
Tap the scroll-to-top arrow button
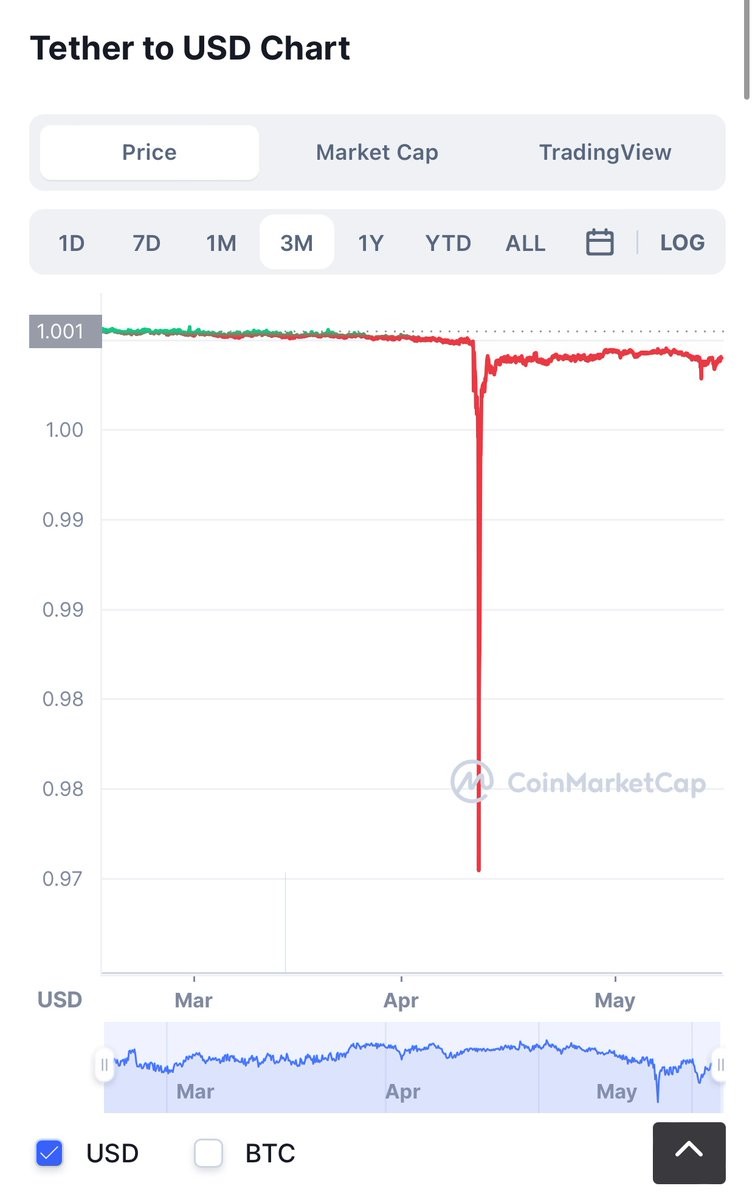click(x=689, y=1152)
